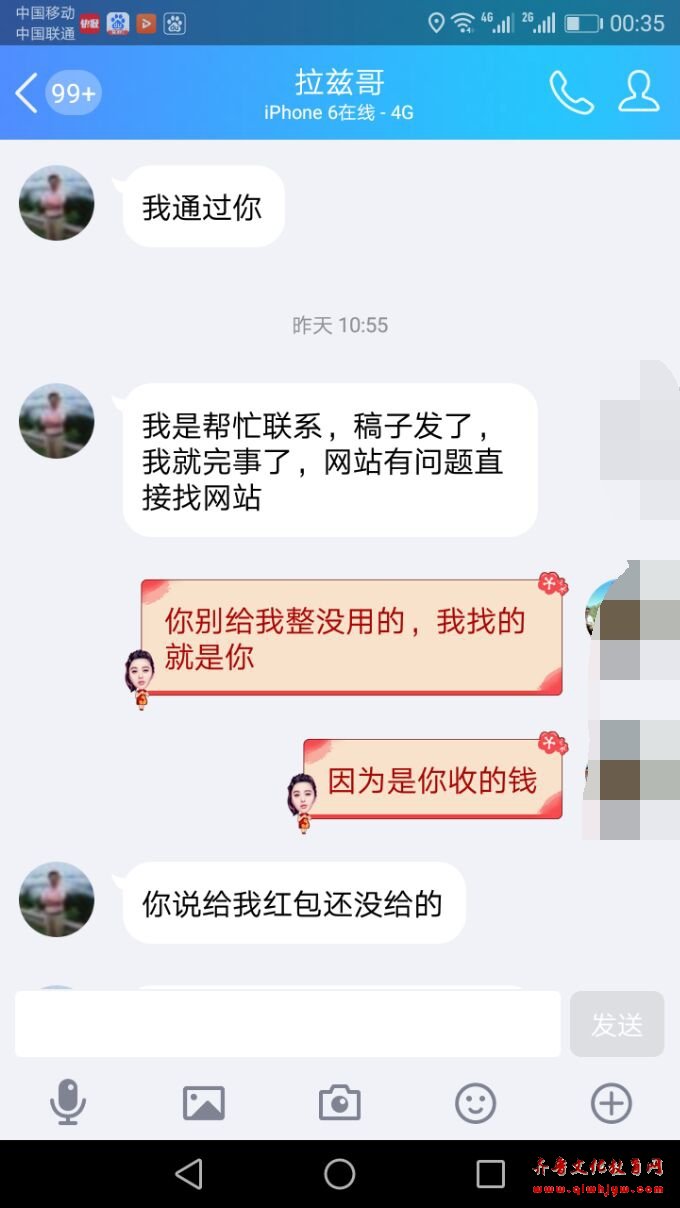
Task: Tap the message text input field
Action: coord(288,1024)
